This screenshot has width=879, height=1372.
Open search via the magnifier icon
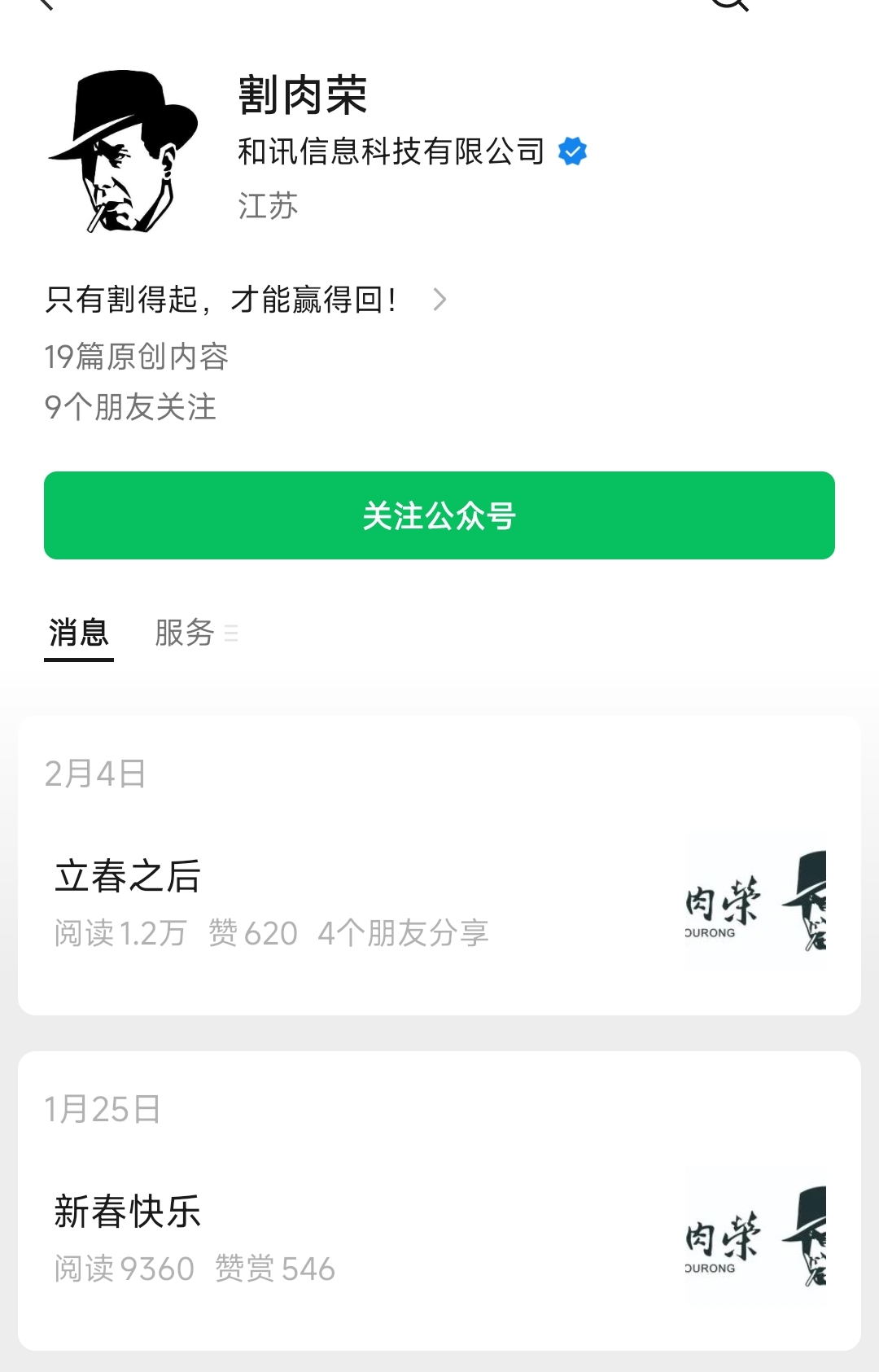[728, 3]
